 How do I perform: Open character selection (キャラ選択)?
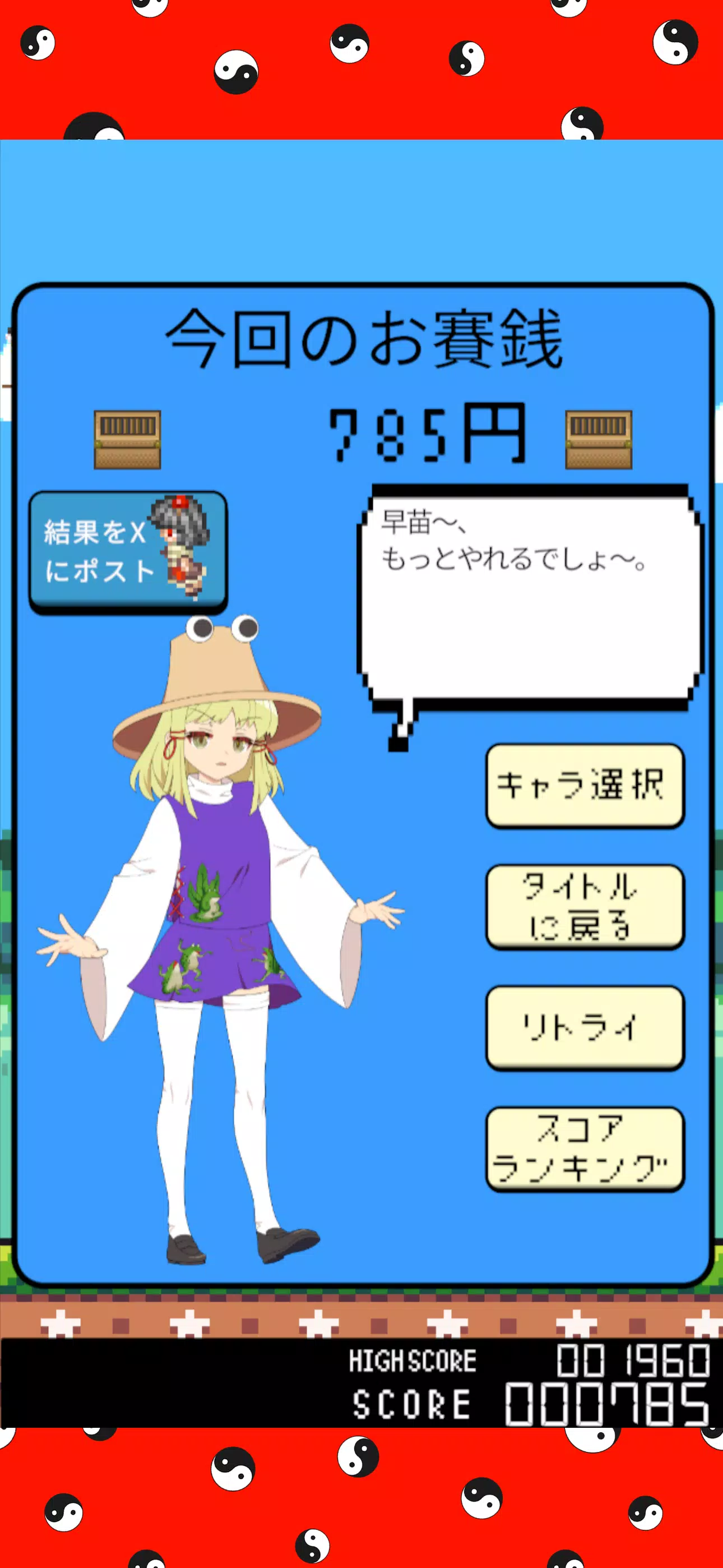(x=585, y=786)
